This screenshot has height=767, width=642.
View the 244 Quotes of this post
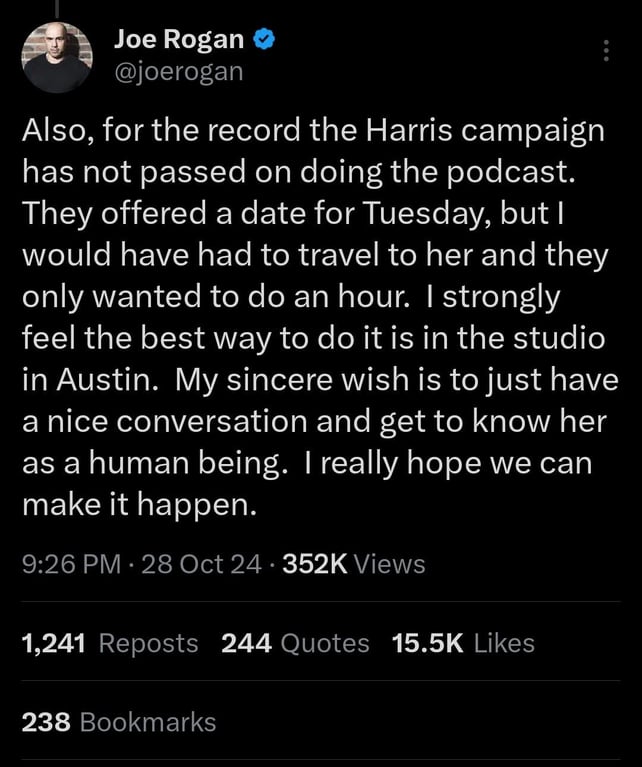(295, 643)
